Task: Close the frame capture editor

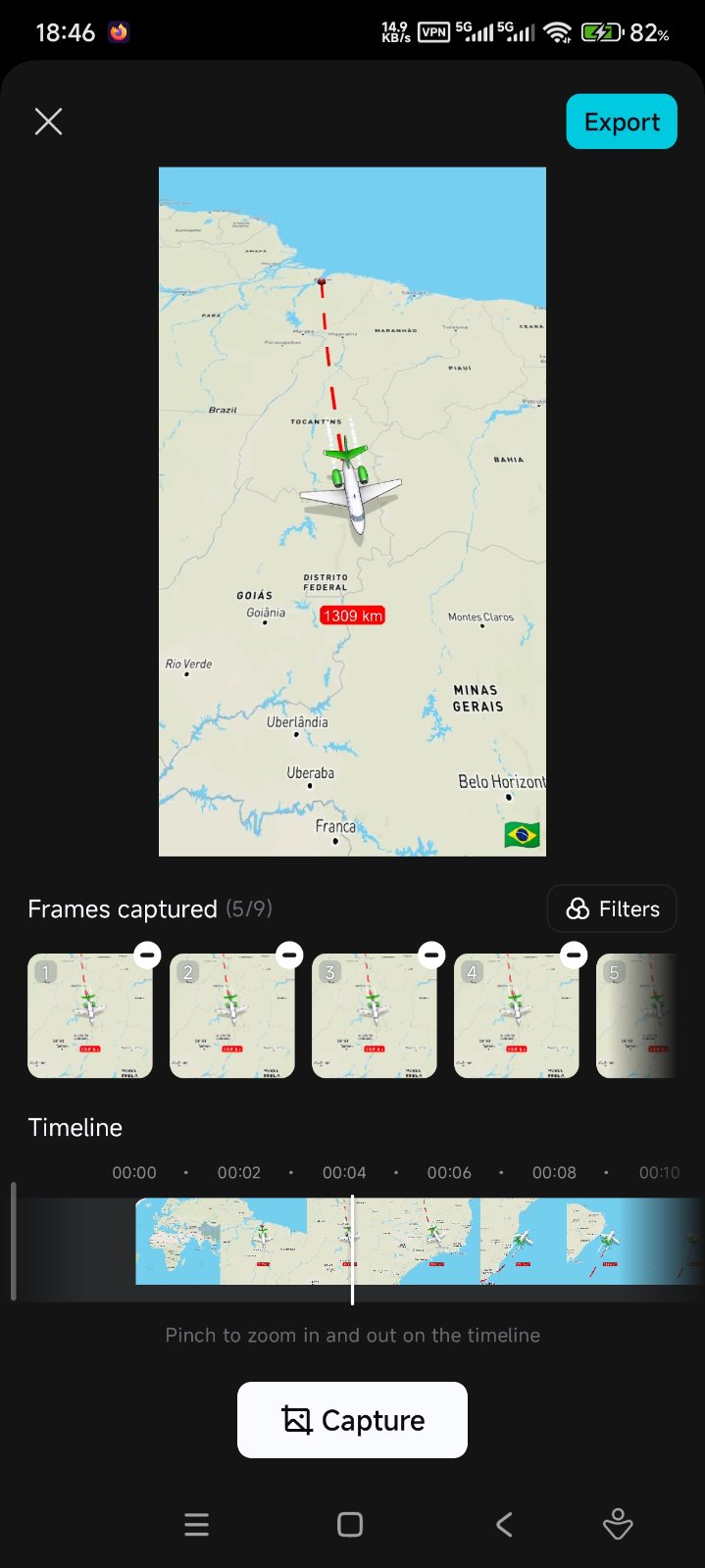Action: click(x=48, y=122)
